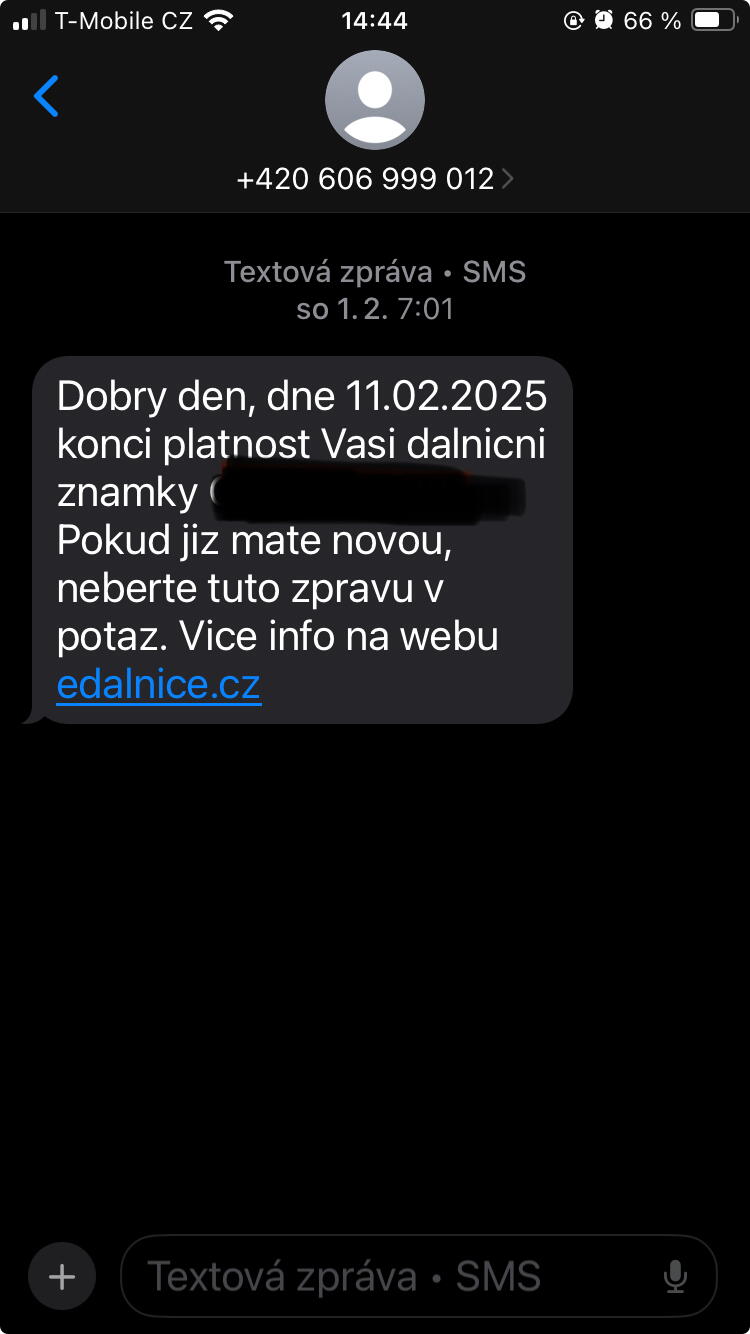Open contact details for +420 606 999 012
The image size is (750, 1334).
click(375, 179)
